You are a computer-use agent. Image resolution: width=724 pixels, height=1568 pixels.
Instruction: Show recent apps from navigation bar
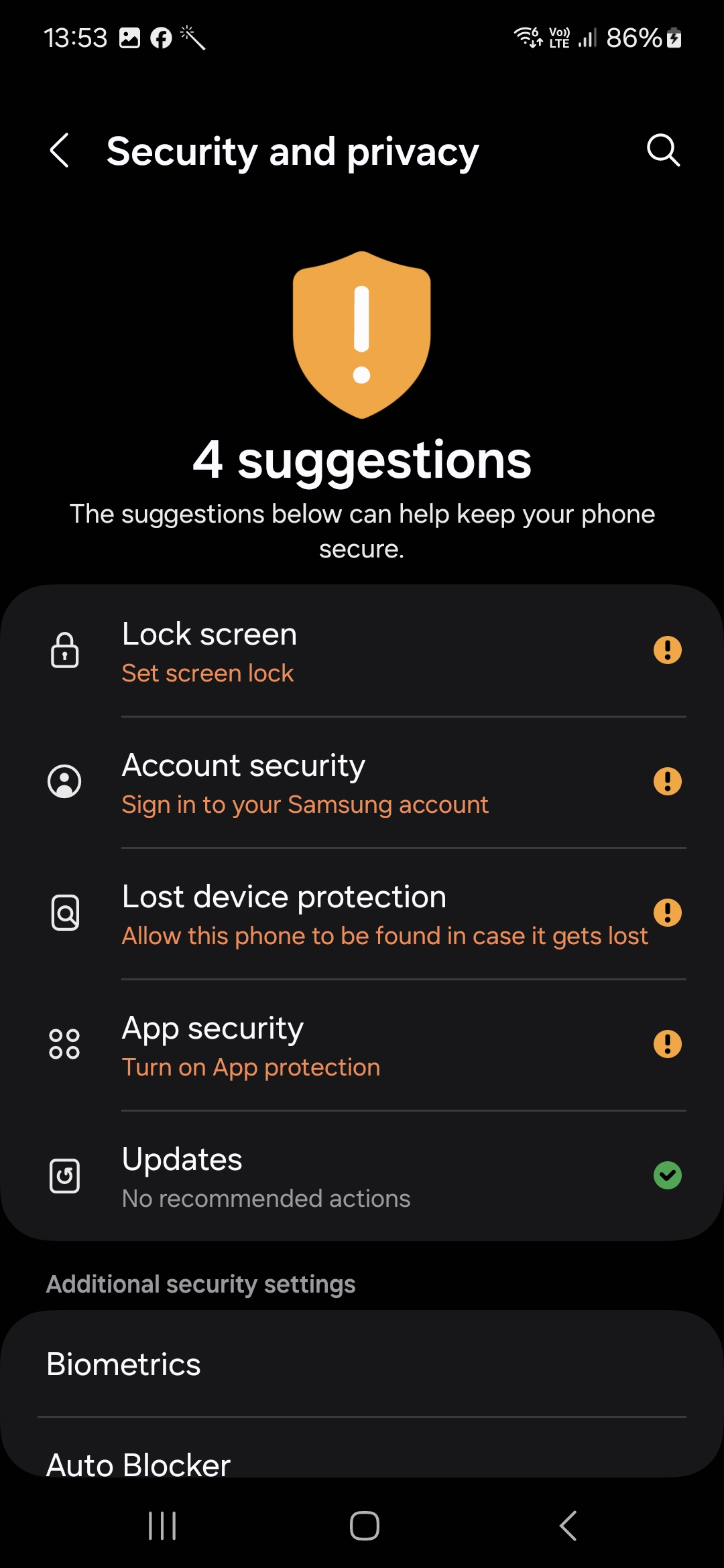(x=162, y=1526)
